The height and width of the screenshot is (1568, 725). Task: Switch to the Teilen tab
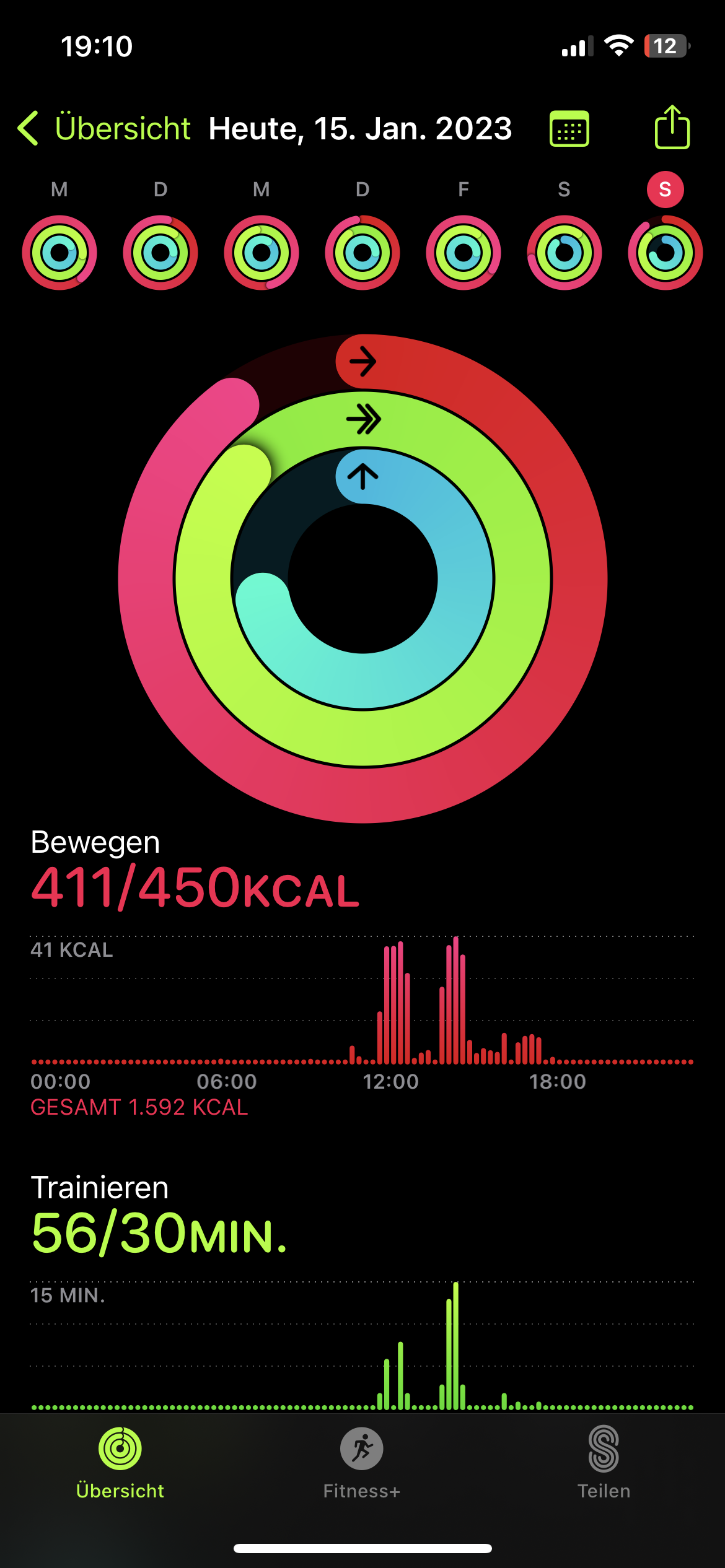click(x=604, y=1461)
